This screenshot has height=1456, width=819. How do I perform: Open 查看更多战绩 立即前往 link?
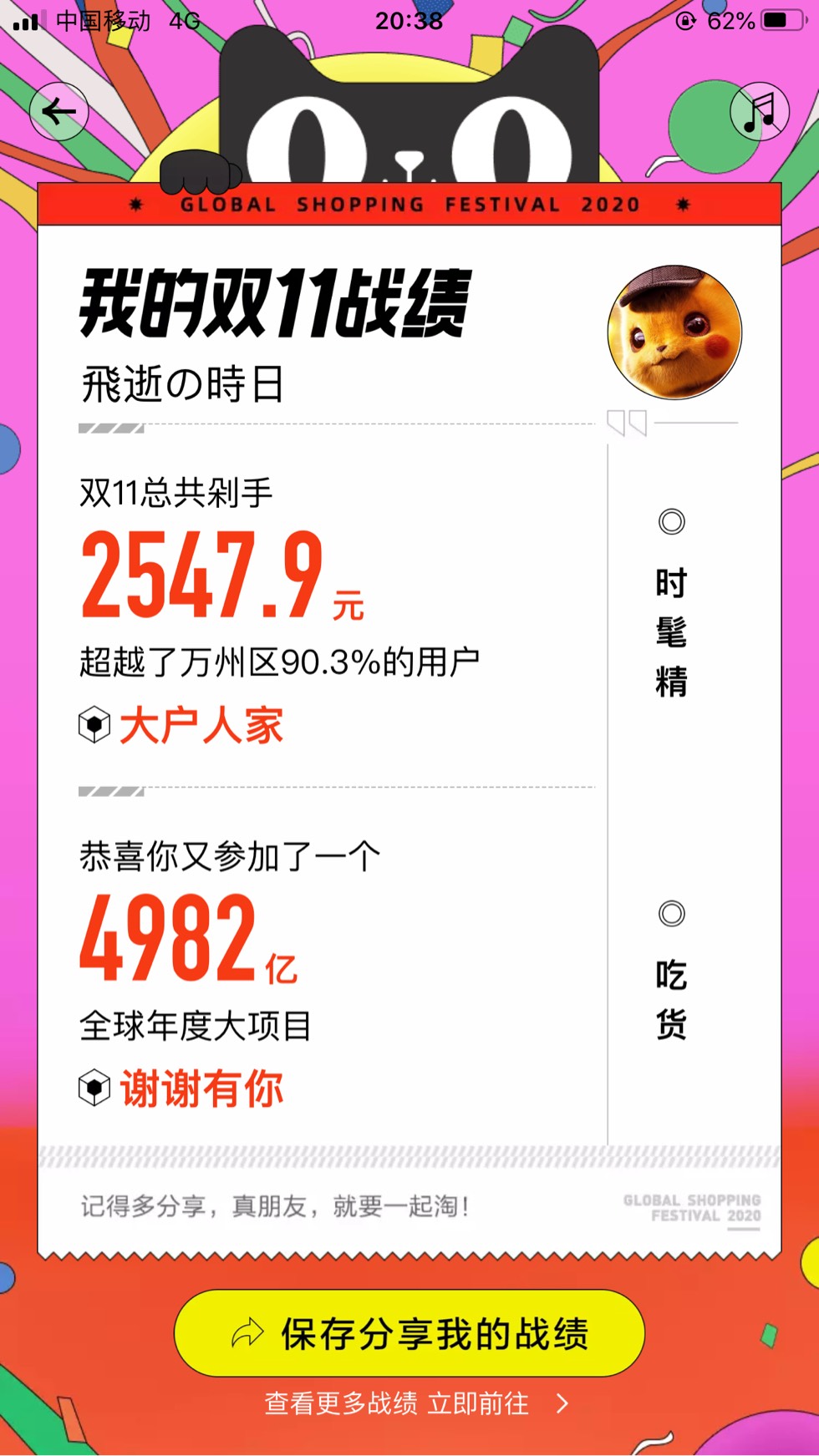[x=415, y=1403]
